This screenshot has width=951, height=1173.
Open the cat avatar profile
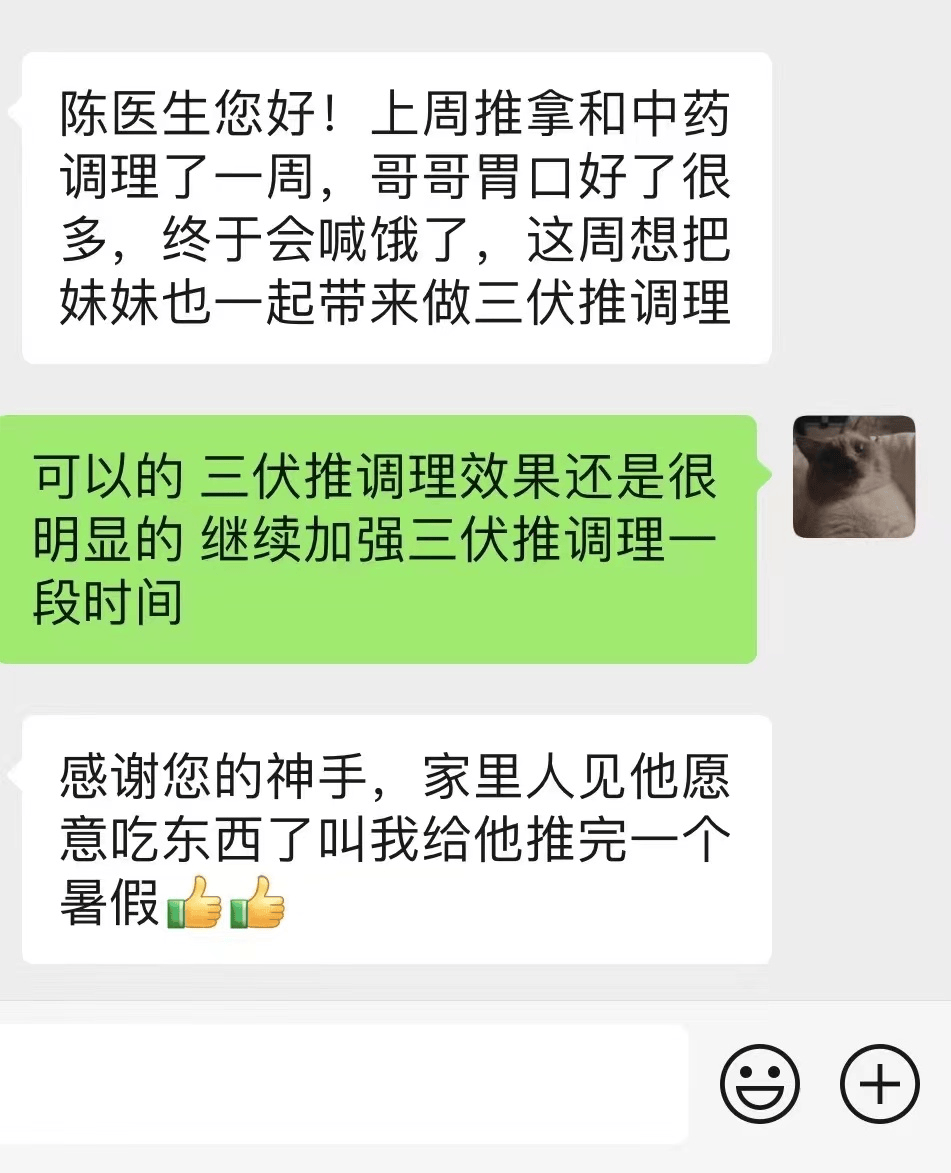[854, 477]
